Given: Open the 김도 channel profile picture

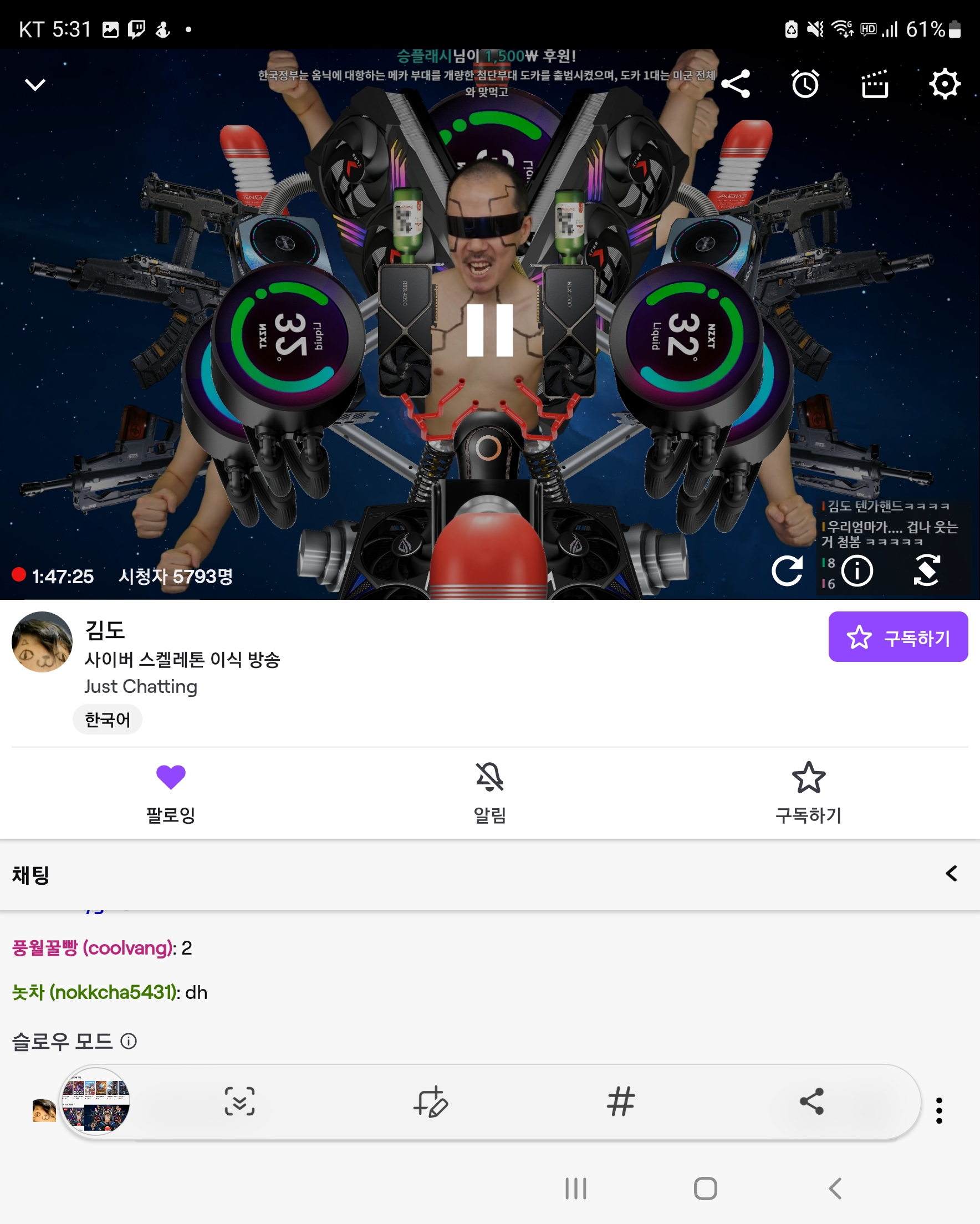Looking at the screenshot, I should click(x=42, y=641).
